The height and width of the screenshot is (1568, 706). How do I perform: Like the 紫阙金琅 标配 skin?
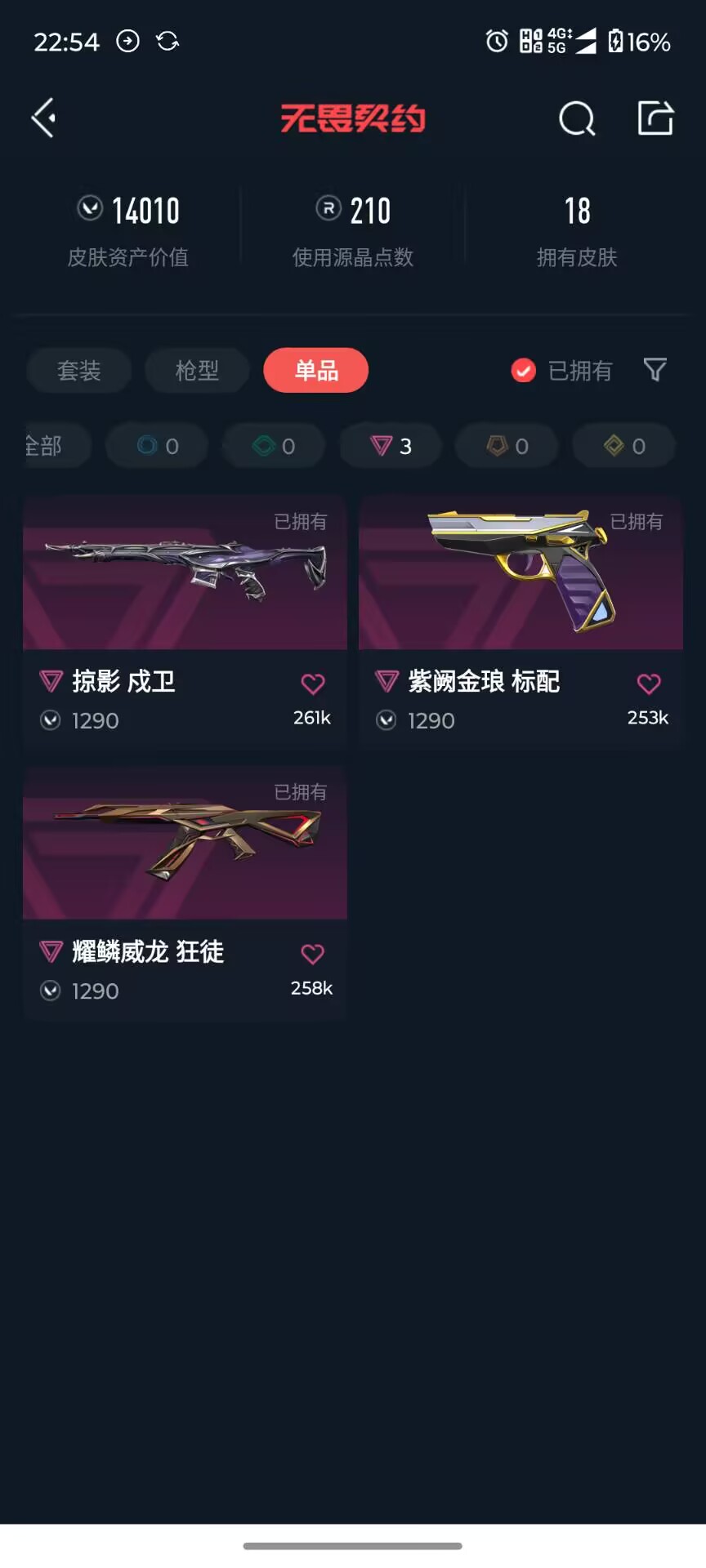pos(649,684)
